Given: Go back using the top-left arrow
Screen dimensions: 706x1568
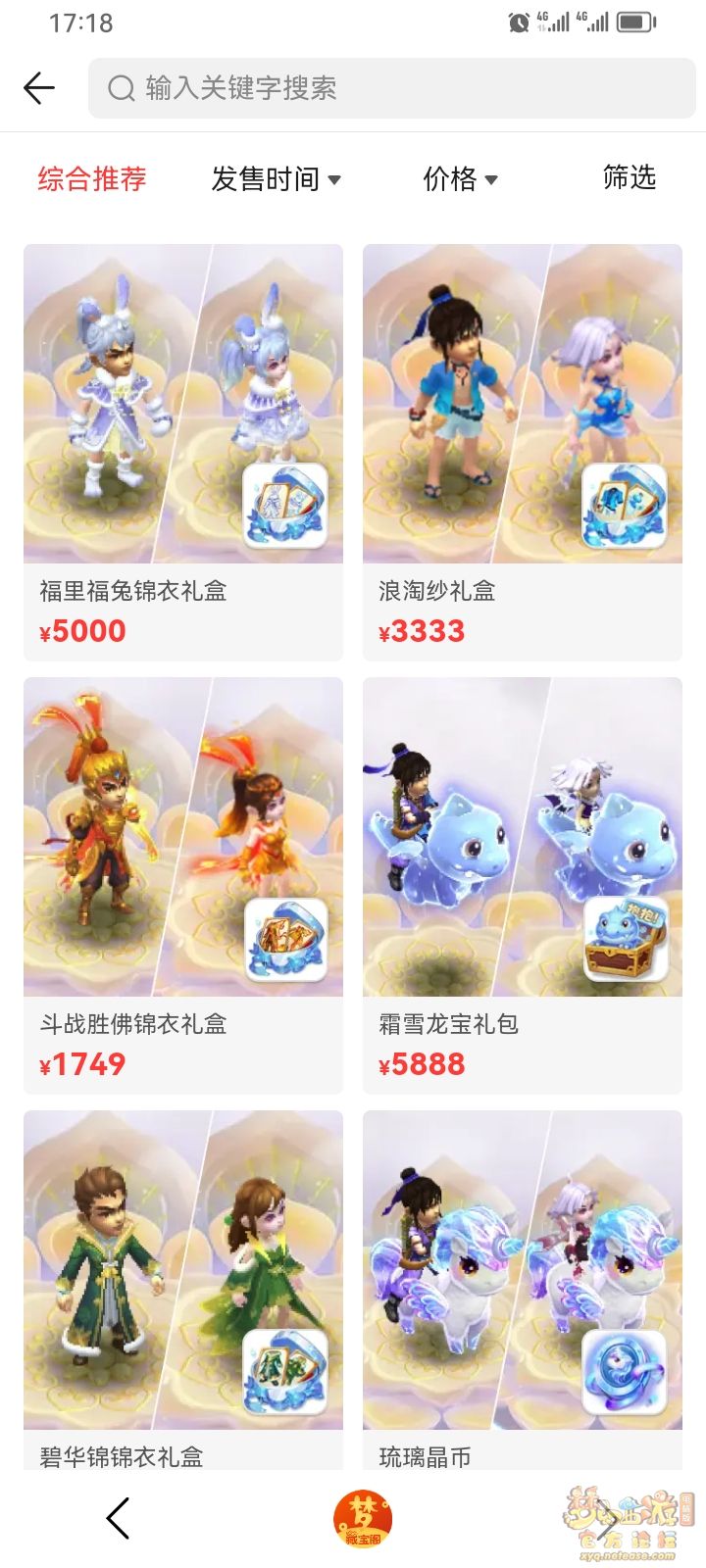Looking at the screenshot, I should 39,88.
